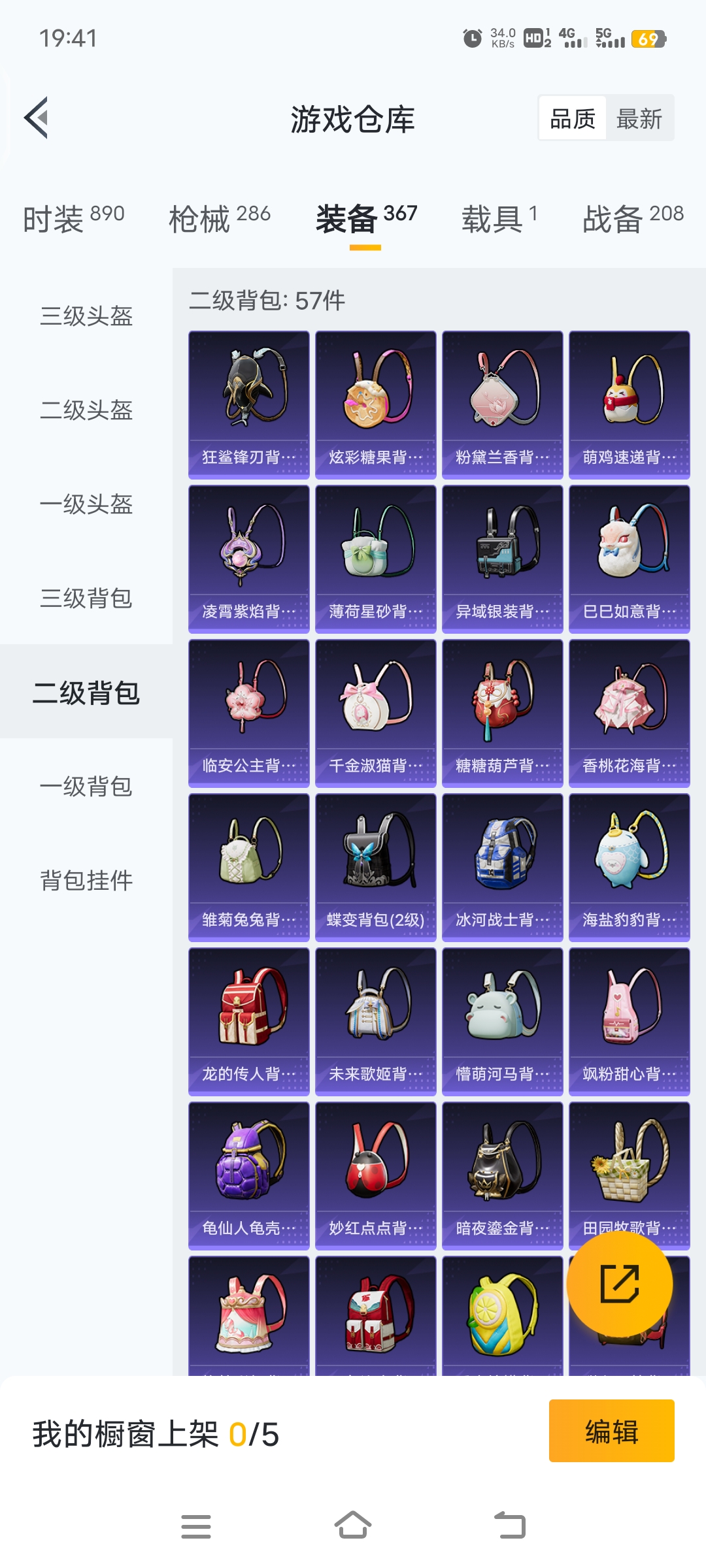Open the 三级背包 category
This screenshot has width=706, height=1568.
tap(86, 598)
